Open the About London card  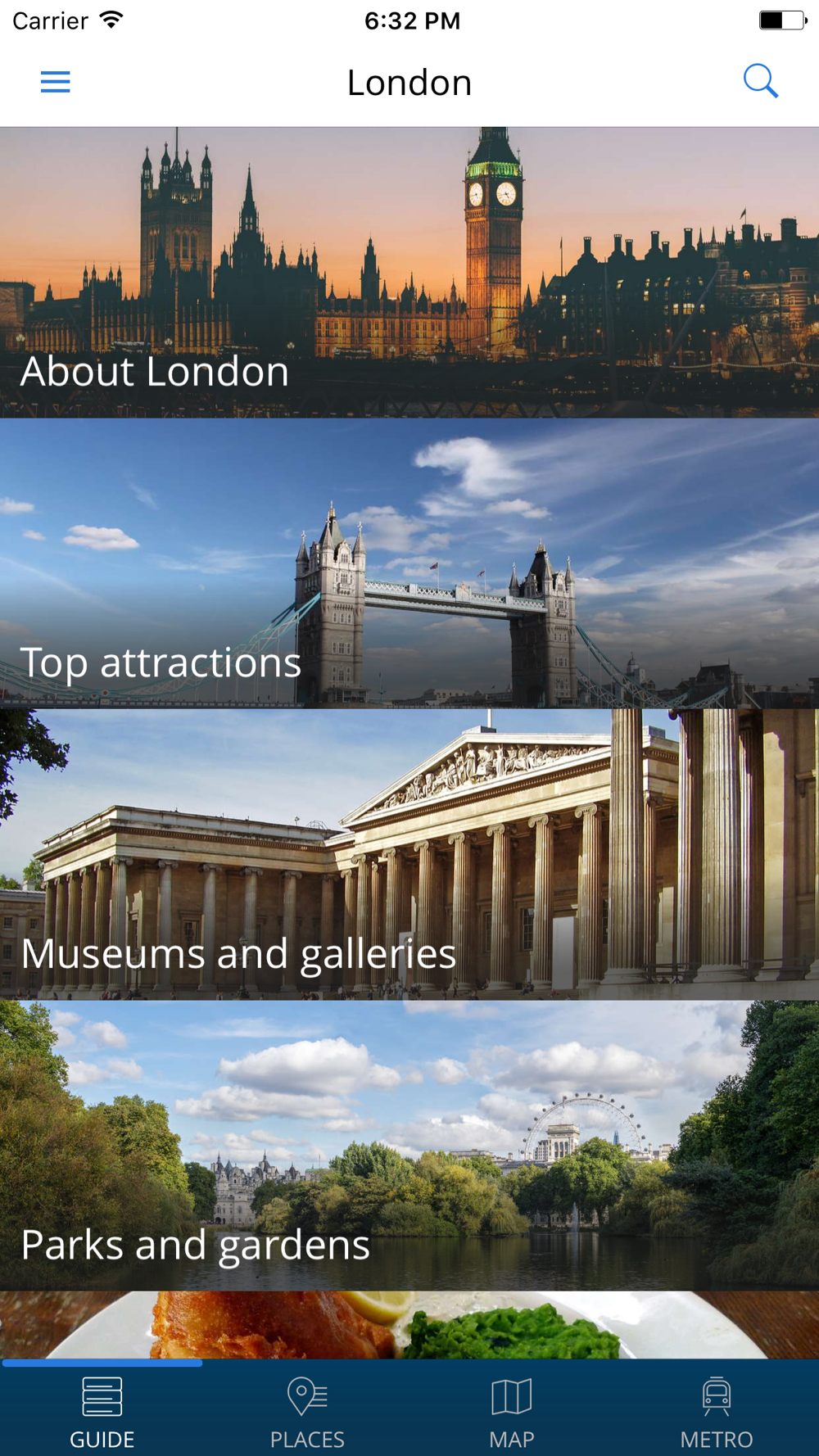(x=409, y=273)
